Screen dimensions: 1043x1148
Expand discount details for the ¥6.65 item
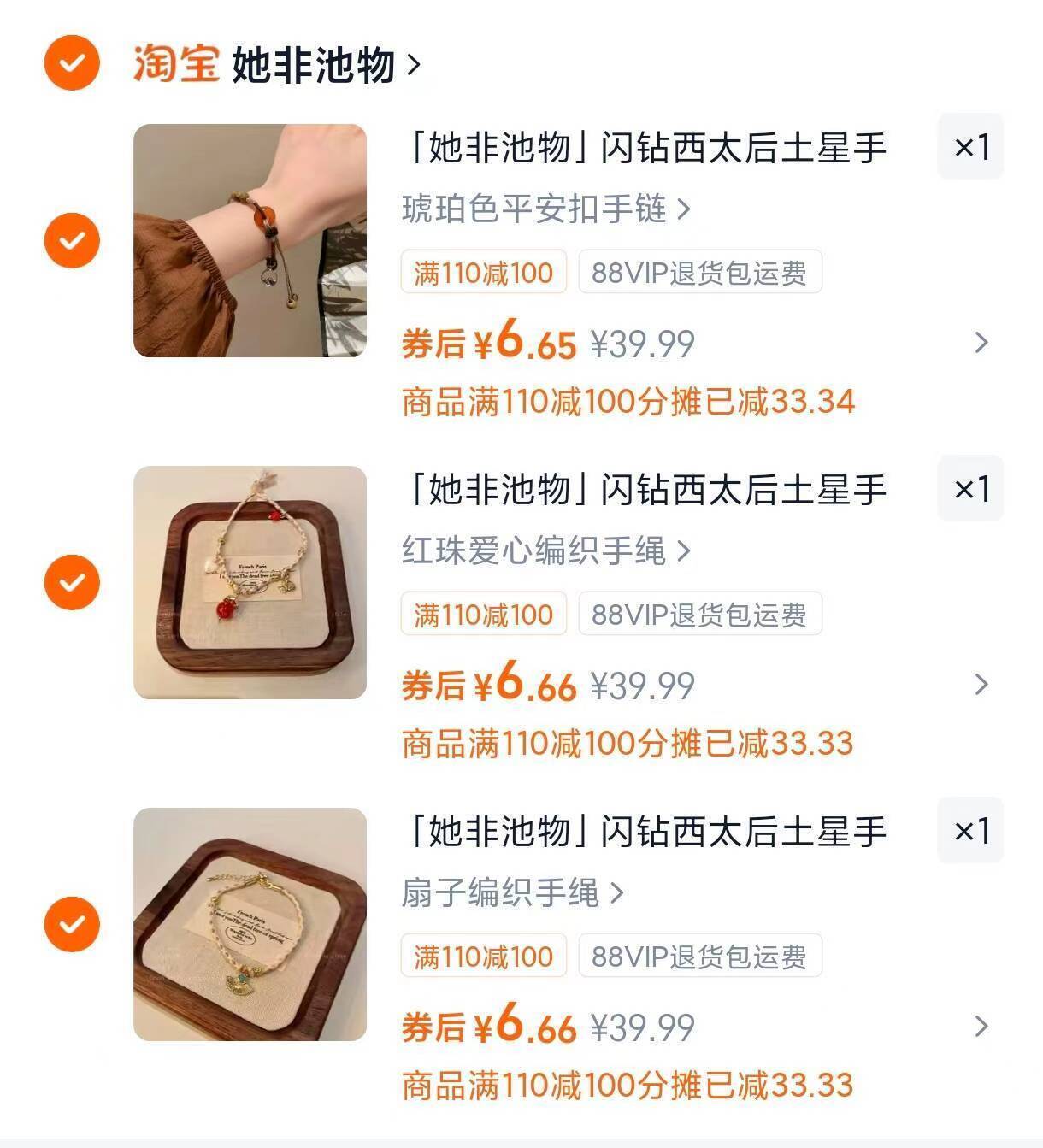pos(981,343)
